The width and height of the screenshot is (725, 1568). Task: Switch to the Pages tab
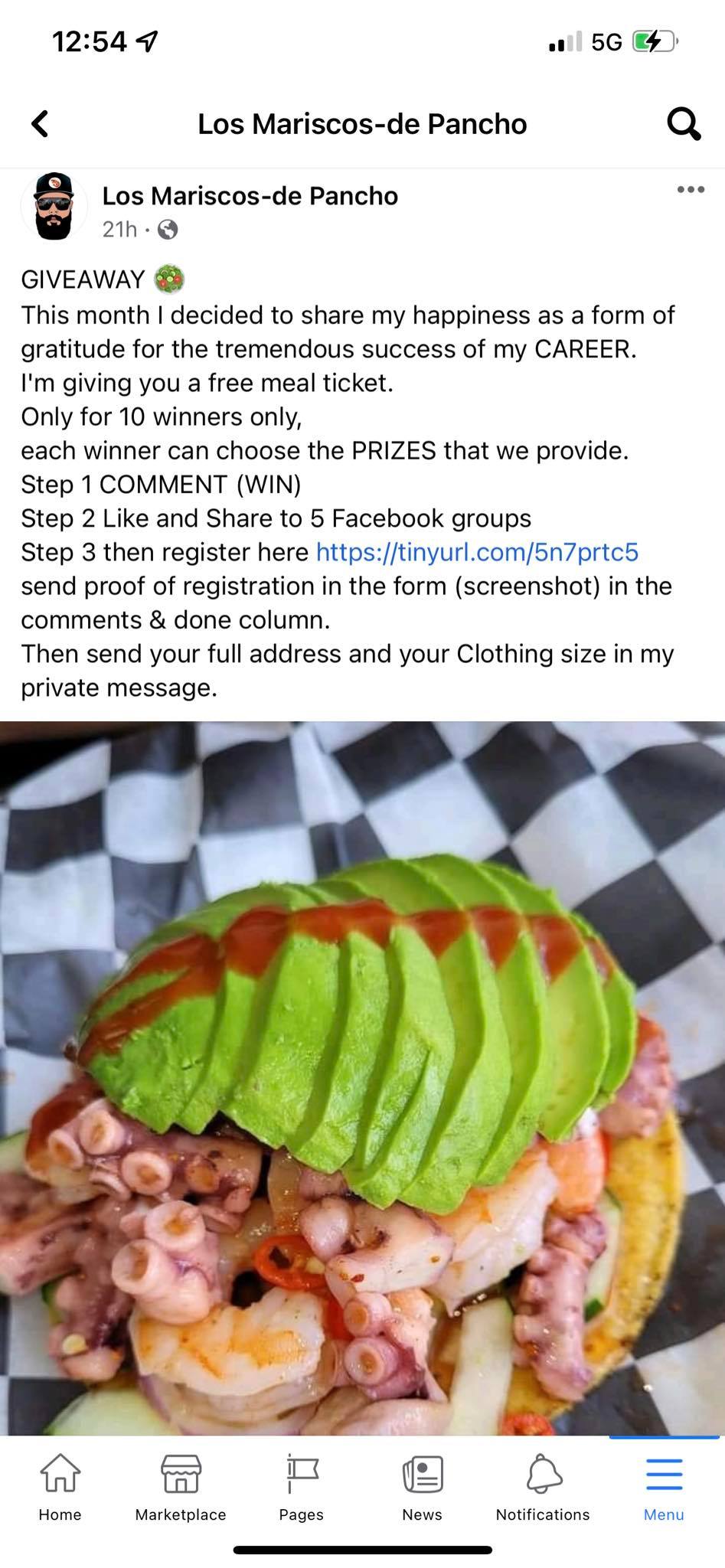302,1488
